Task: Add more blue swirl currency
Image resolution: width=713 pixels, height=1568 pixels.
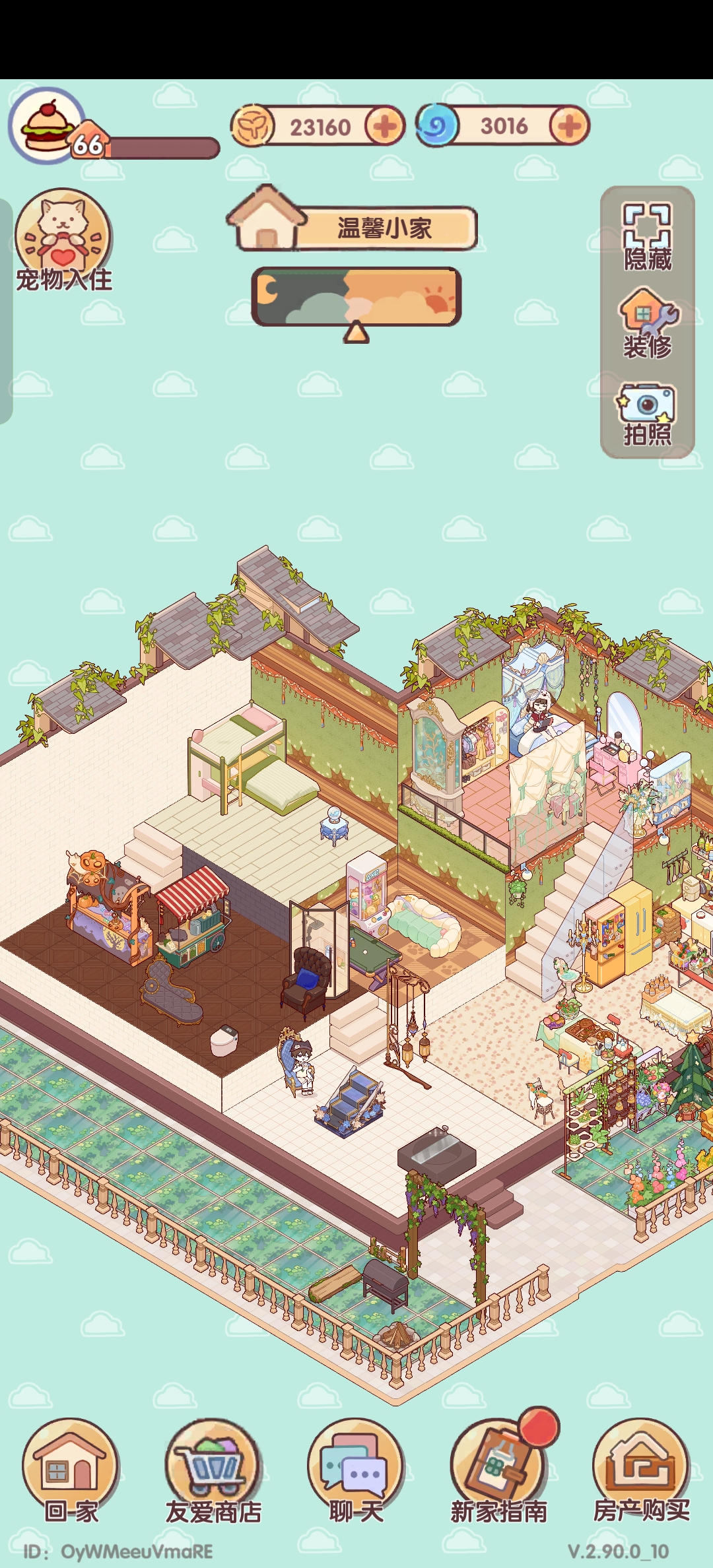Action: (568, 126)
